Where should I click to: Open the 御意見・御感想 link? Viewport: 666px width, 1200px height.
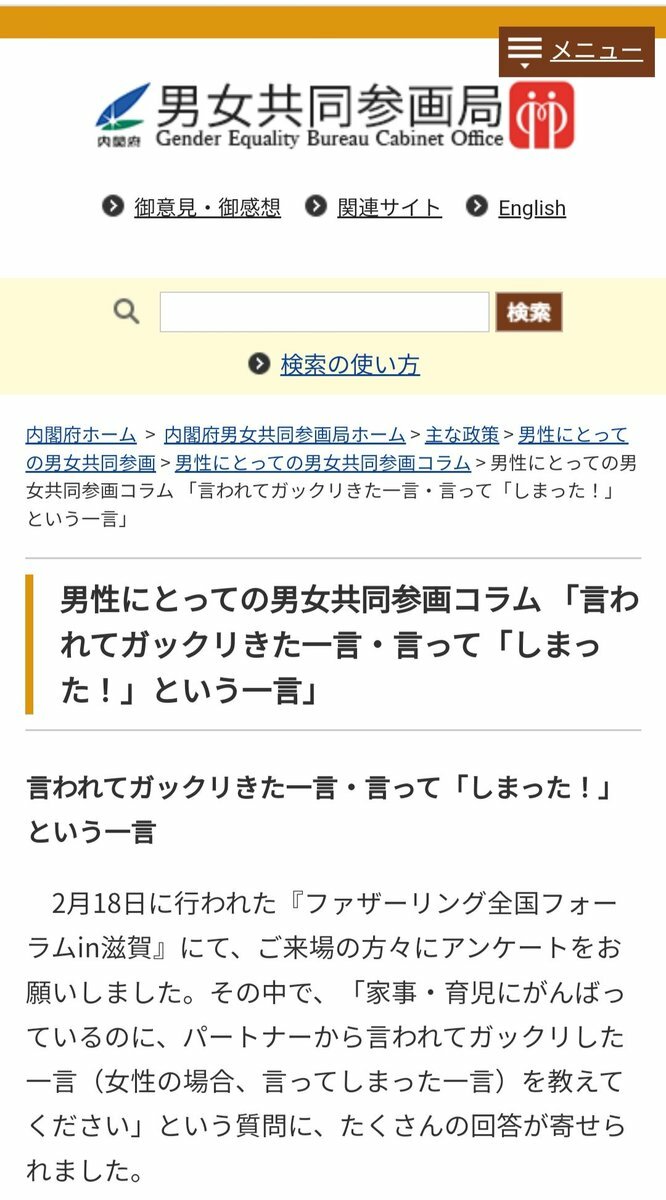(207, 207)
